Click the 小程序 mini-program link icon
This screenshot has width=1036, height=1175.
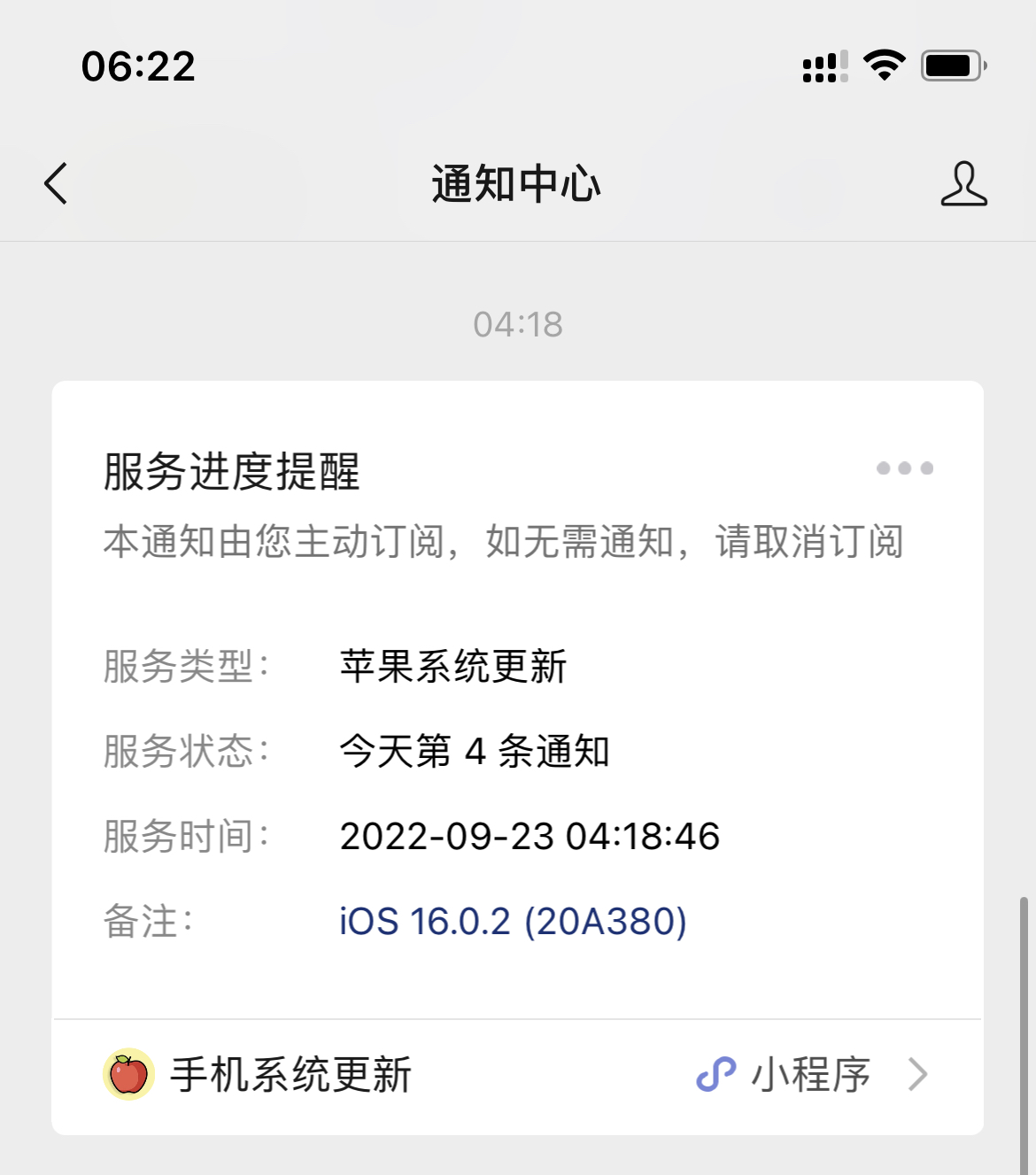click(716, 1073)
